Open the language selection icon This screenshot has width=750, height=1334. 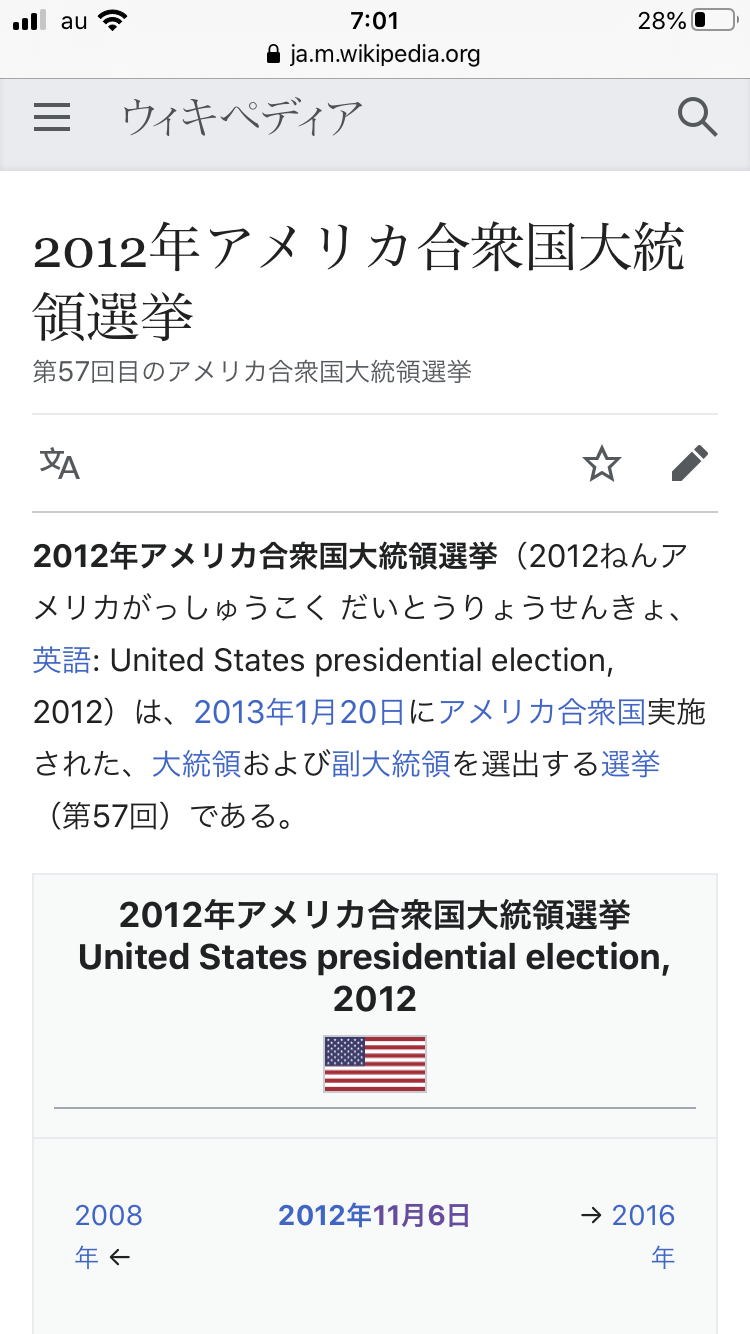click(60, 463)
